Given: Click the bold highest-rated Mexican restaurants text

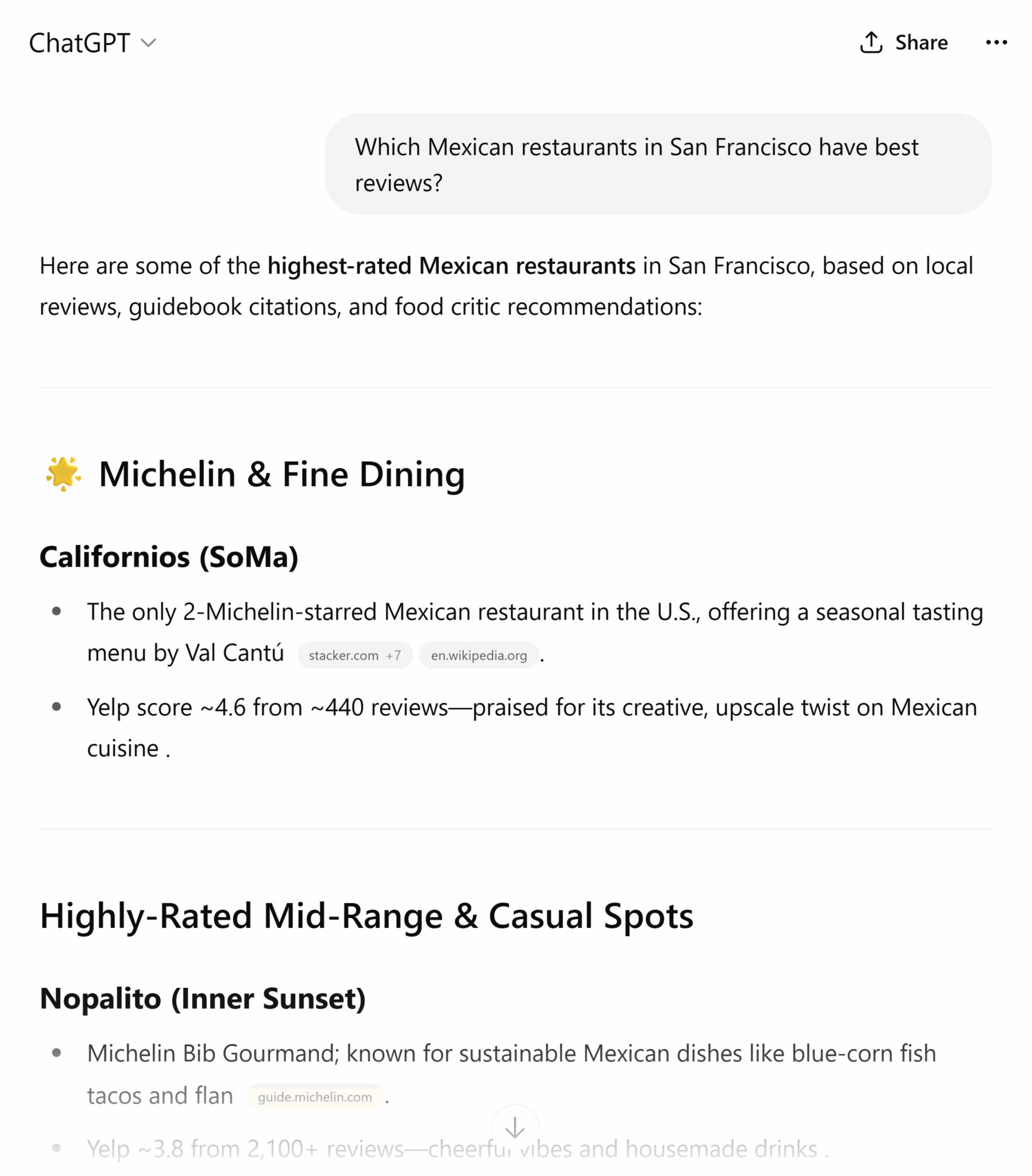Looking at the screenshot, I should coord(451,265).
